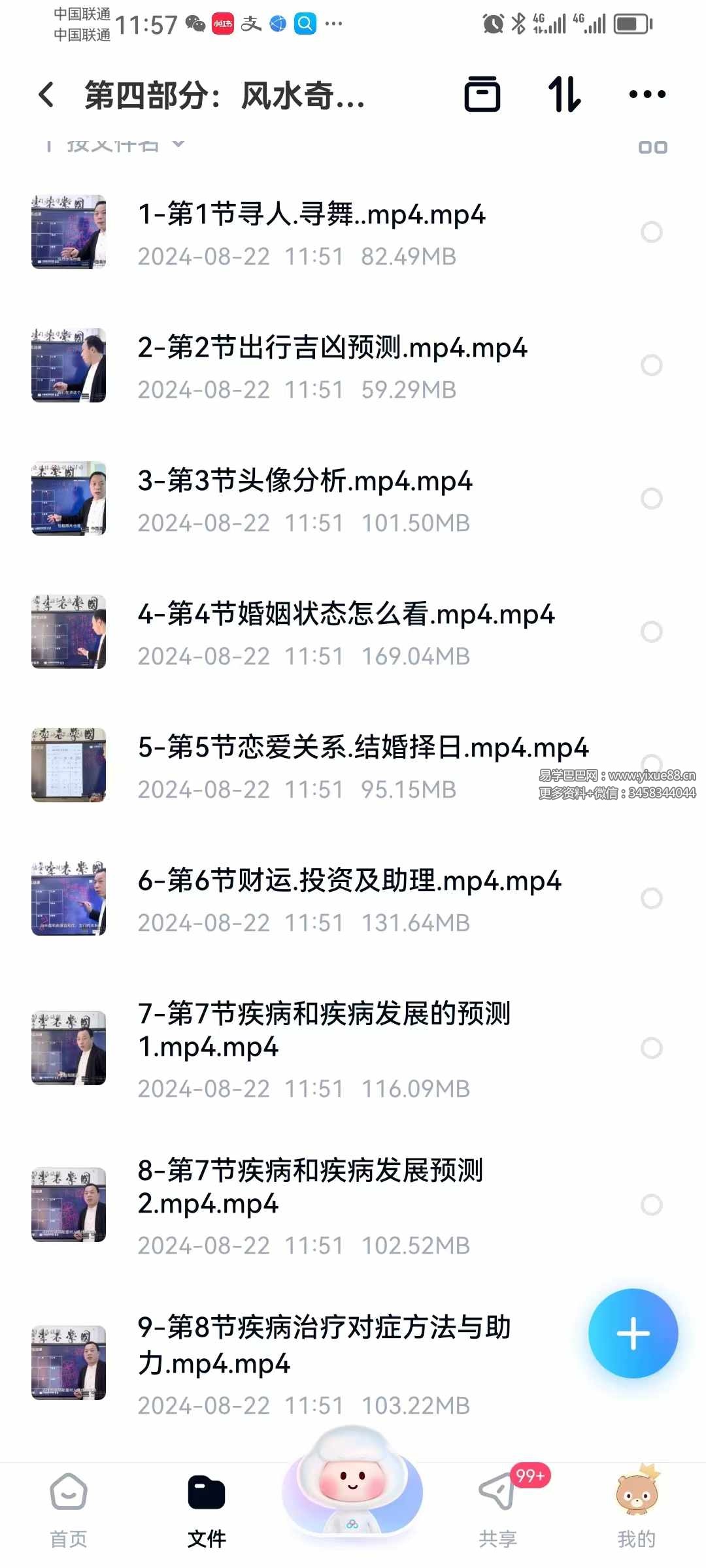Open video 2-第2节出行吉凶预测
706x1568 pixels.
click(332, 348)
